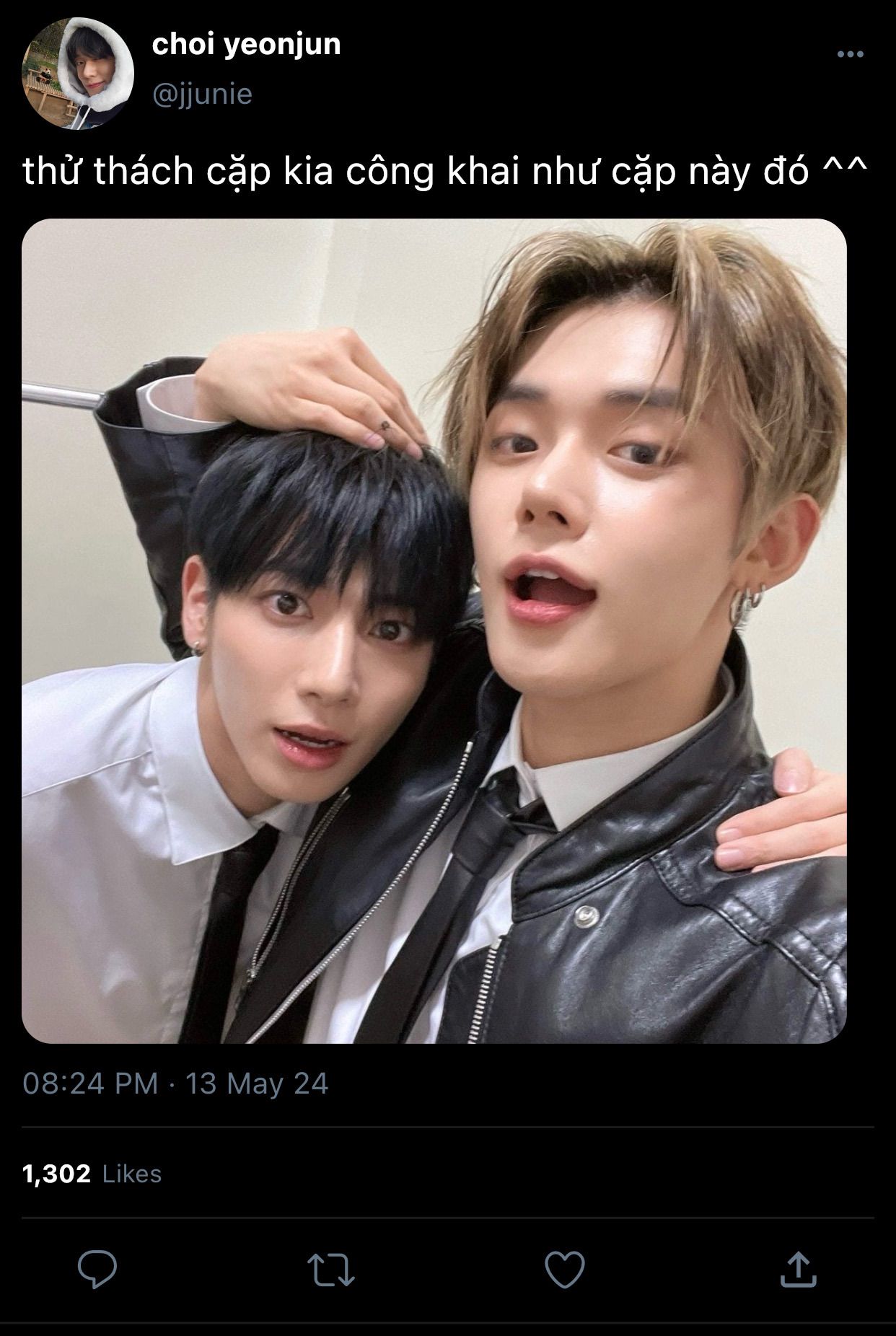Image resolution: width=896 pixels, height=1336 pixels.
Task: Open the @jjunie profile handle
Action: coord(203,94)
